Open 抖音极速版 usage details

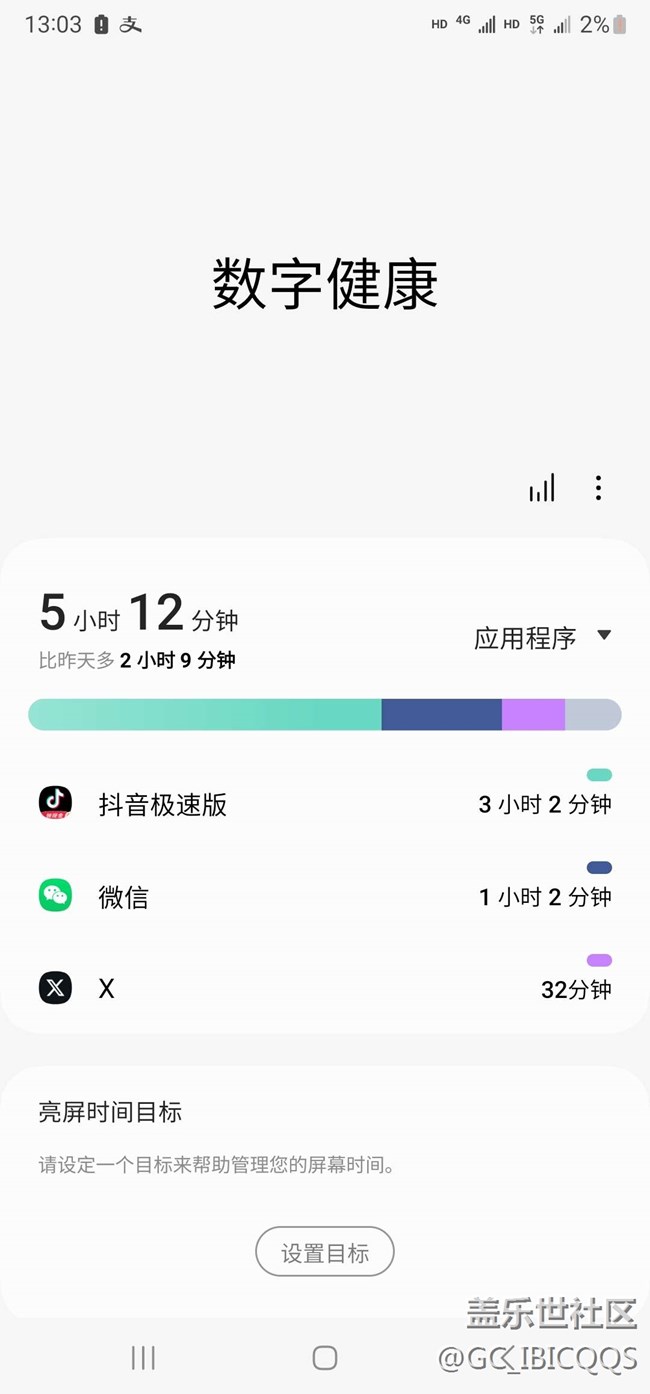pyautogui.click(x=324, y=803)
